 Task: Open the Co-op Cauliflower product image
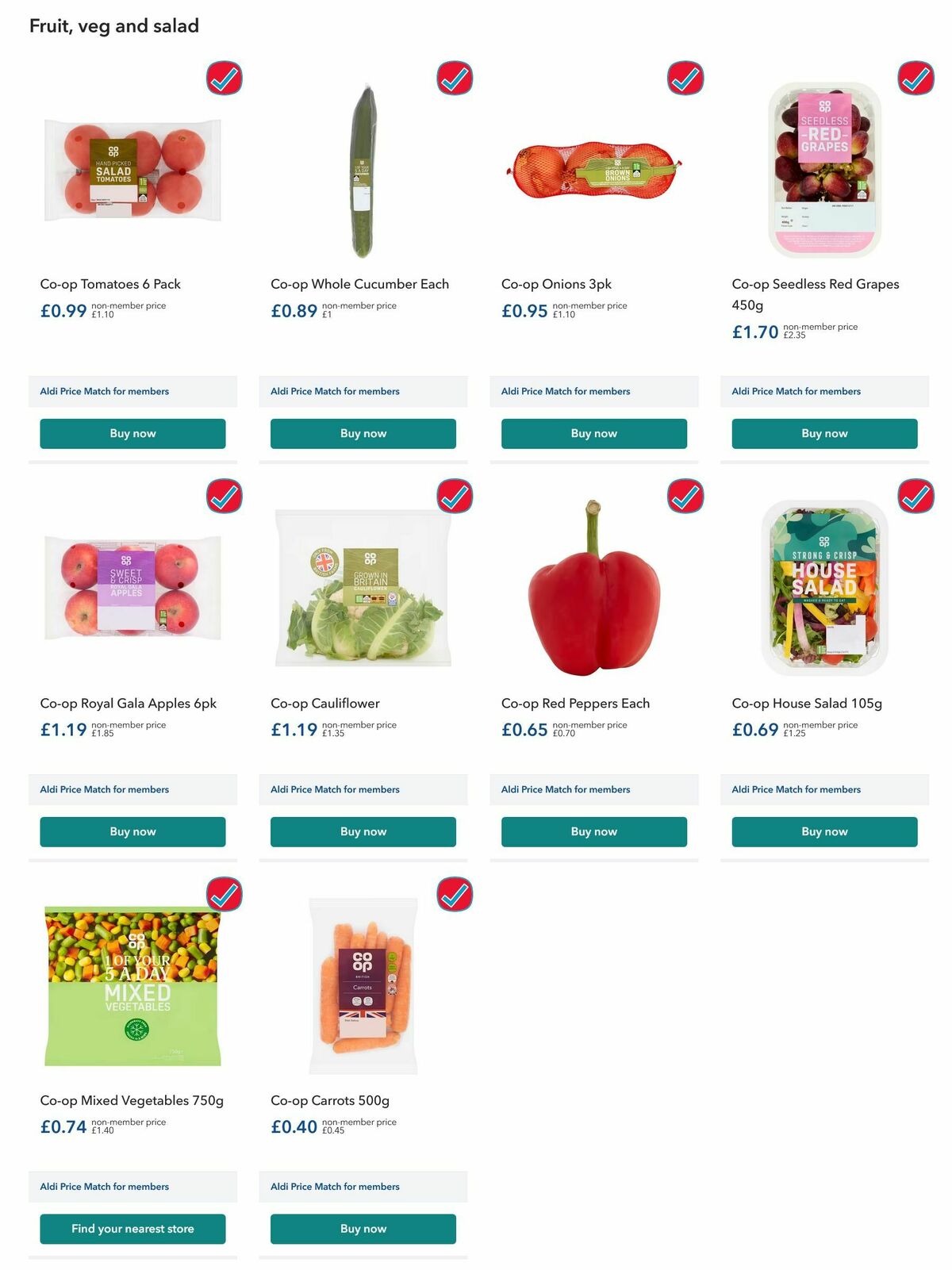tap(363, 588)
